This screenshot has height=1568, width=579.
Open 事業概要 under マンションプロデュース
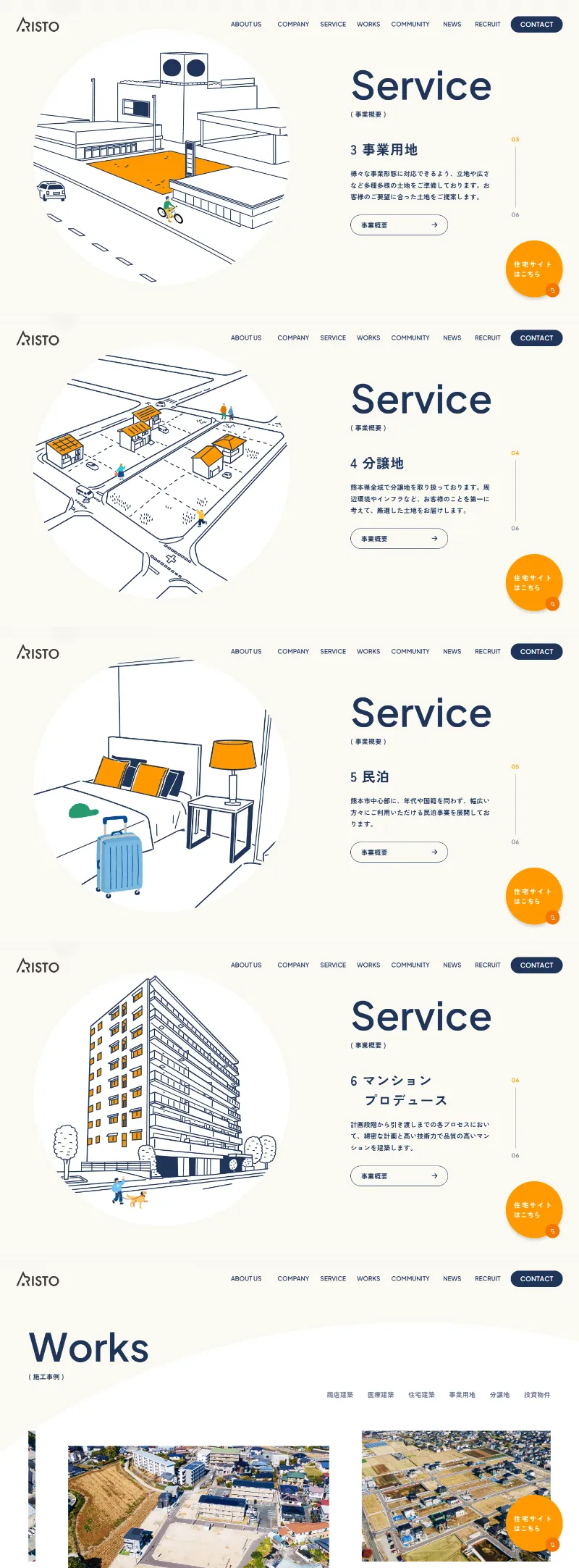pyautogui.click(x=399, y=1176)
